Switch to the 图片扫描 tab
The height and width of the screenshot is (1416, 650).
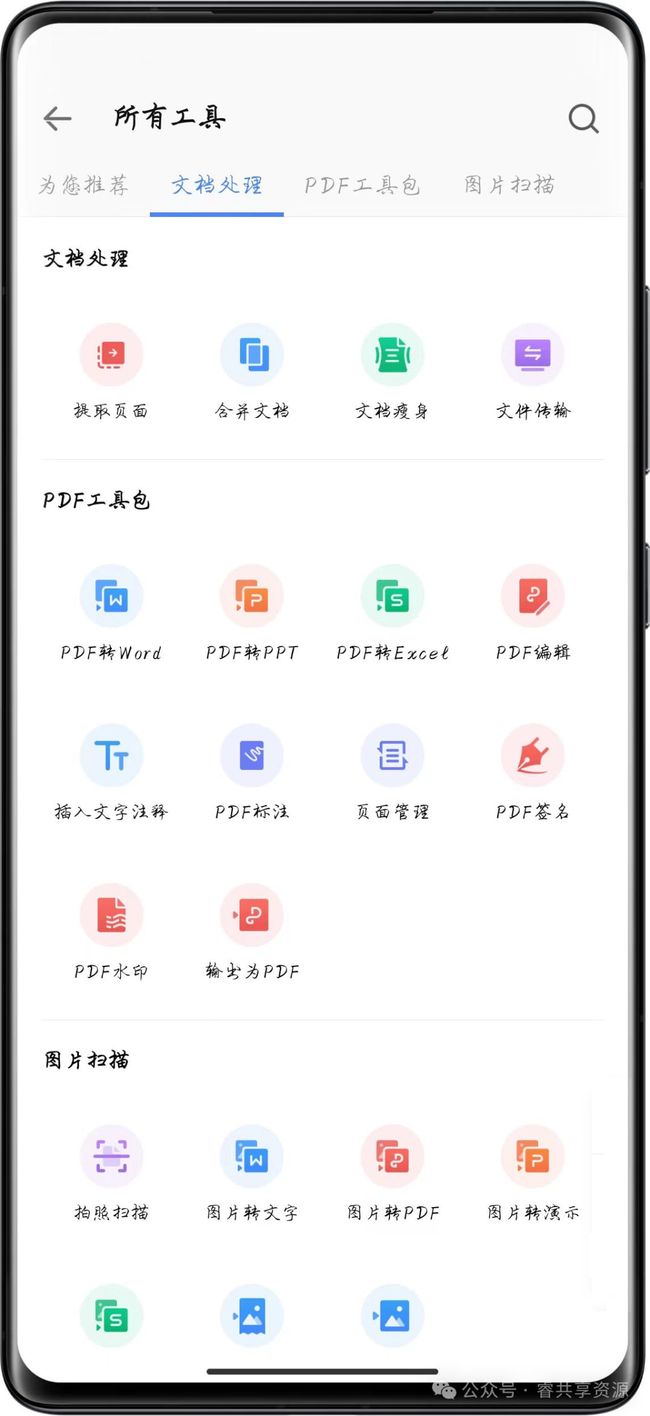click(x=510, y=185)
